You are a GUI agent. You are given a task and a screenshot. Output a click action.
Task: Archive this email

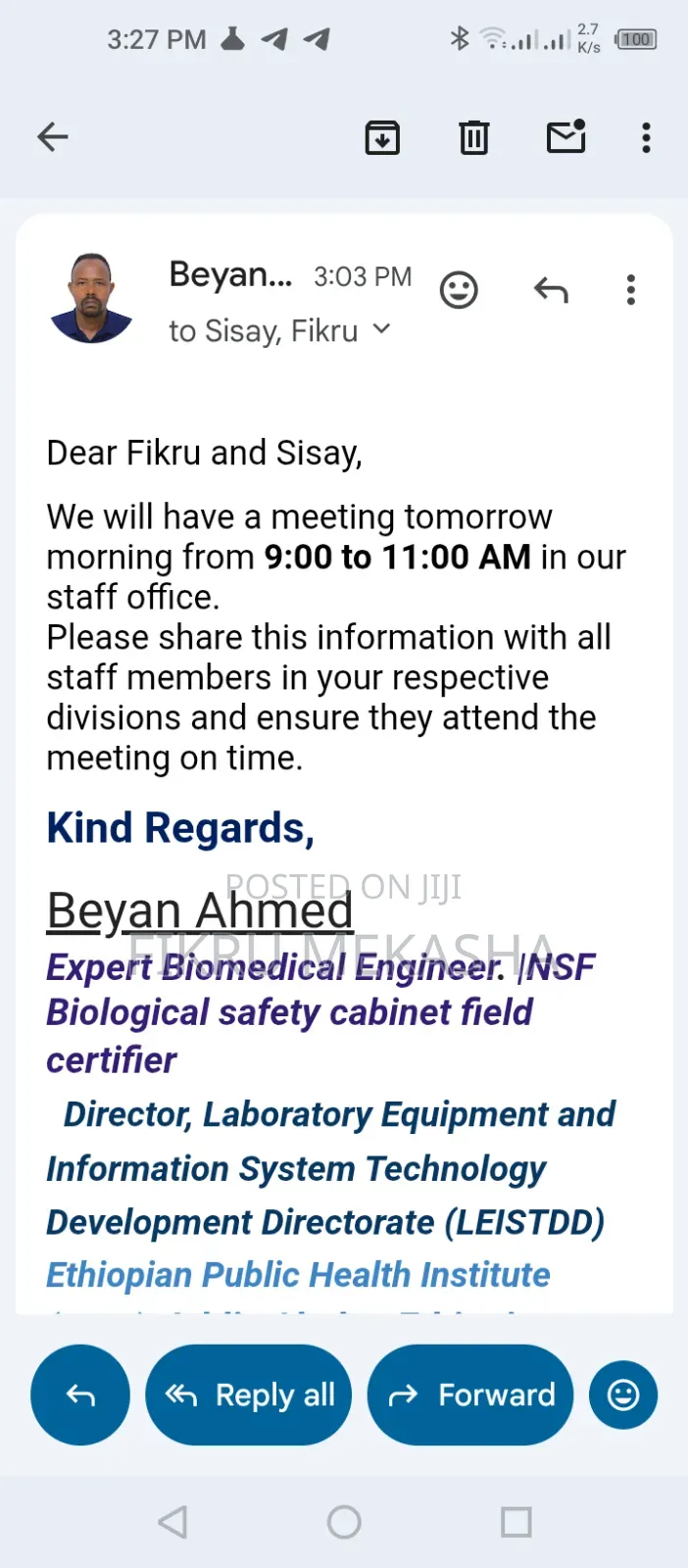tap(382, 137)
